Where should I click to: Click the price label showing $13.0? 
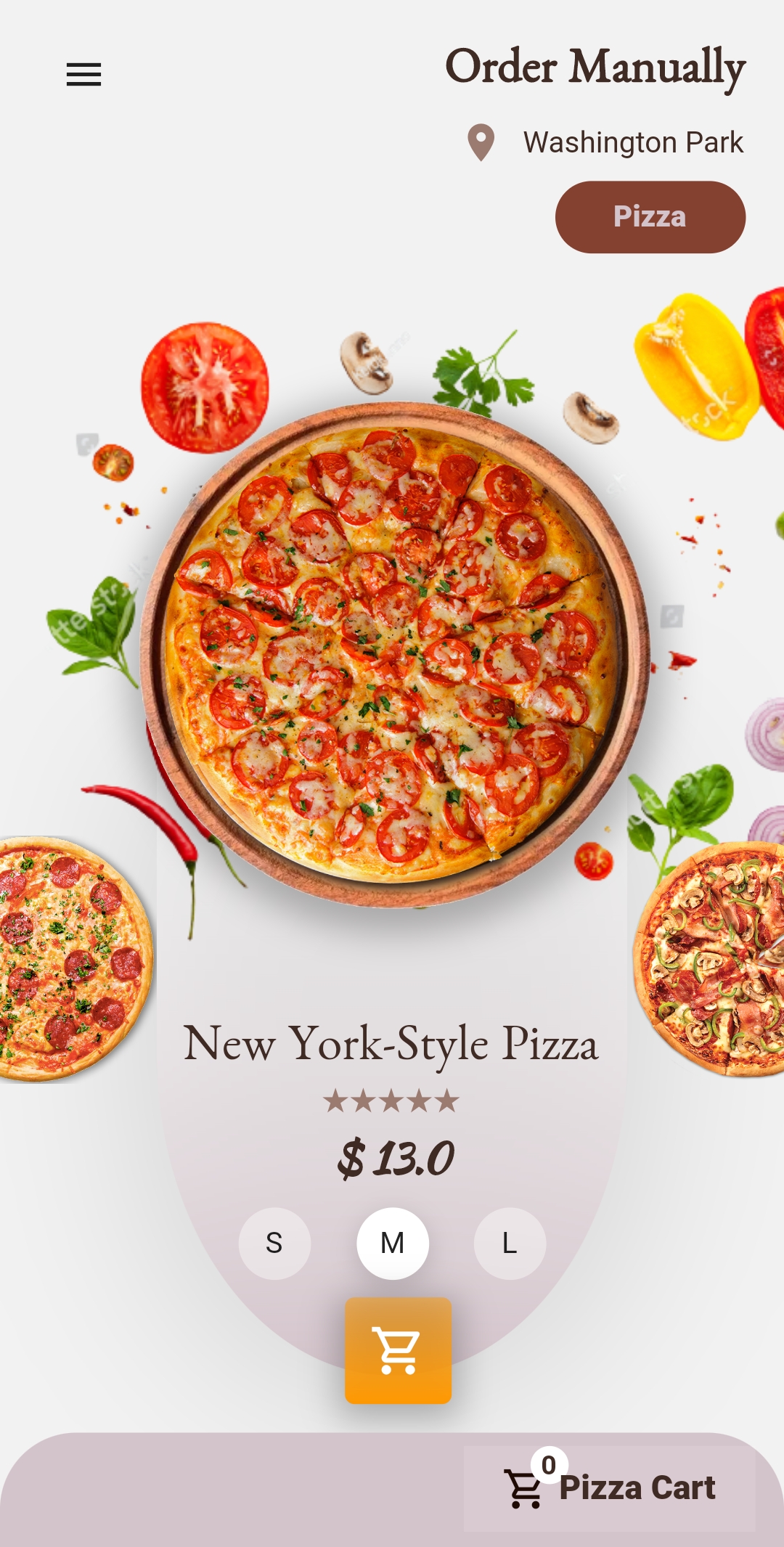(396, 1156)
